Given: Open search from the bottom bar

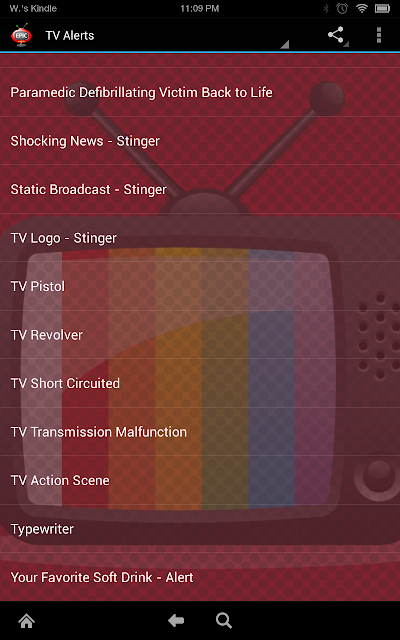Looking at the screenshot, I should (224, 621).
